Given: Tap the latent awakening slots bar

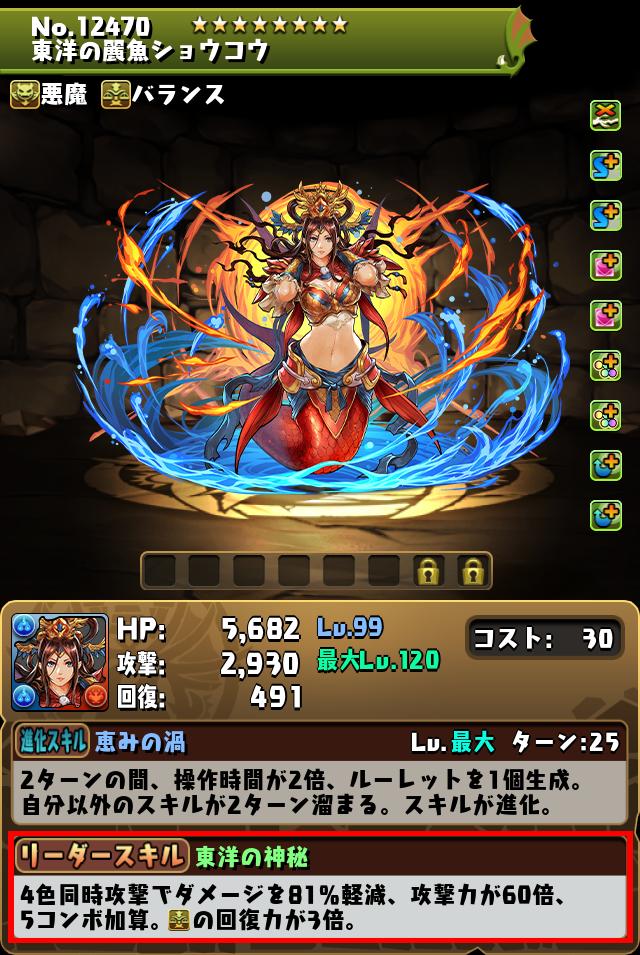Looking at the screenshot, I should pyautogui.click(x=316, y=571).
